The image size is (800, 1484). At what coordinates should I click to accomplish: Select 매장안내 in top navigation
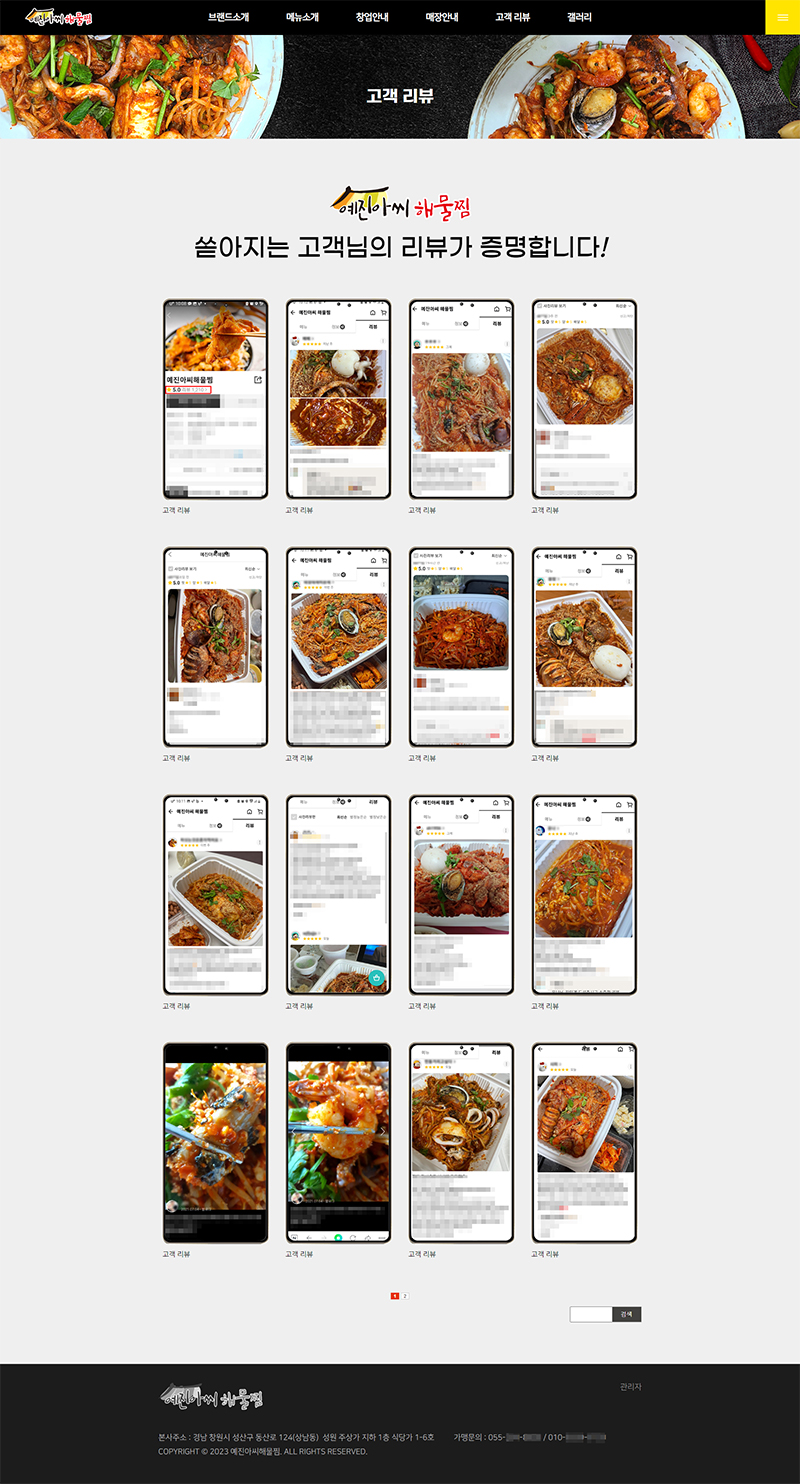click(442, 18)
